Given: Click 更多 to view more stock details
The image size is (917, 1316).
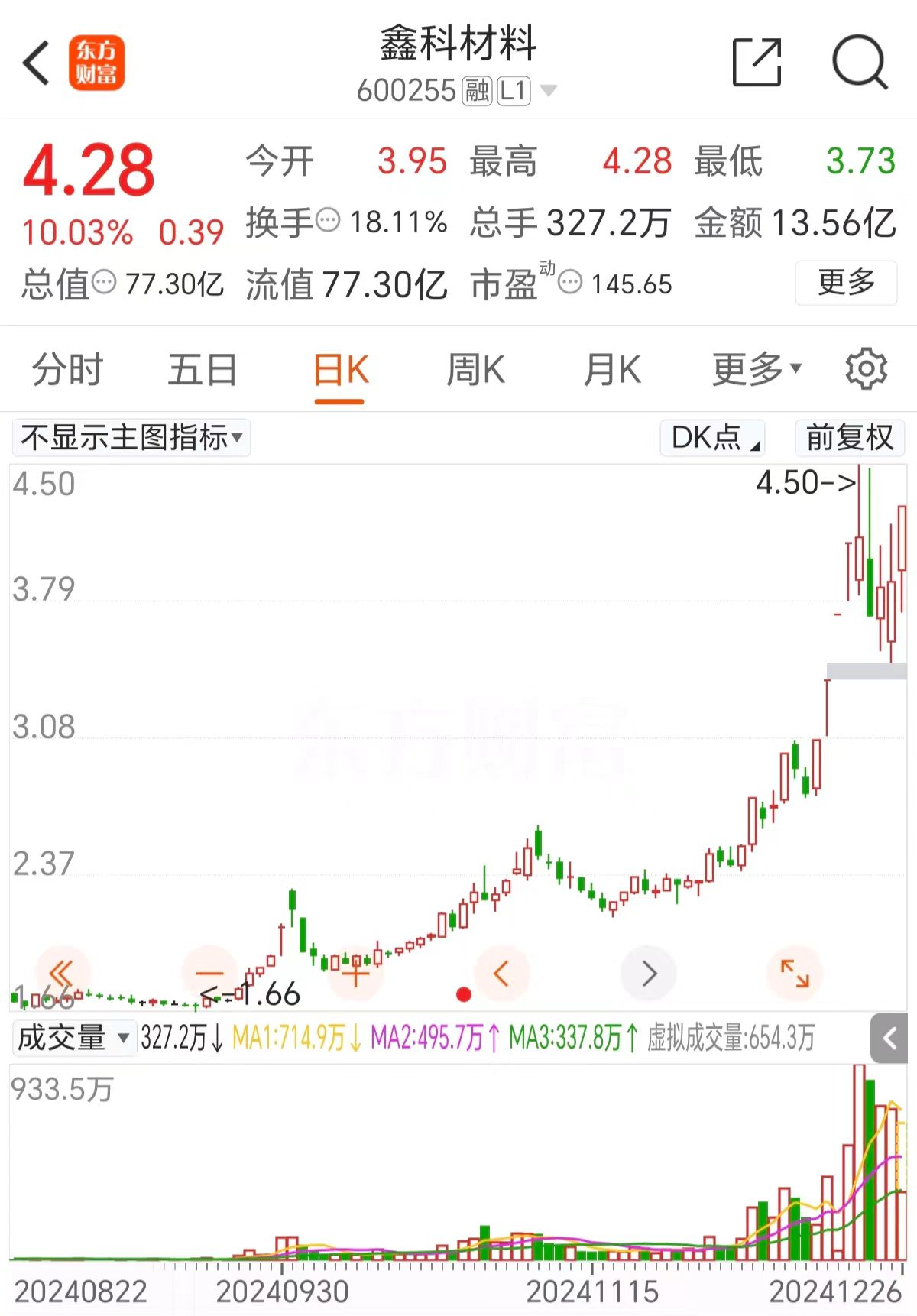Looking at the screenshot, I should [x=845, y=283].
